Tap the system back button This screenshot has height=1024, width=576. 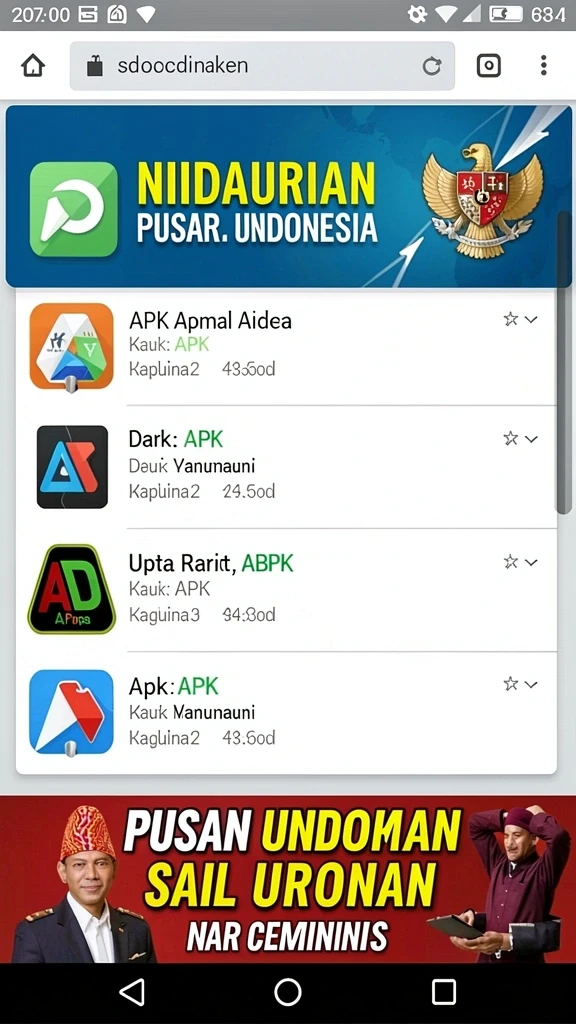133,993
